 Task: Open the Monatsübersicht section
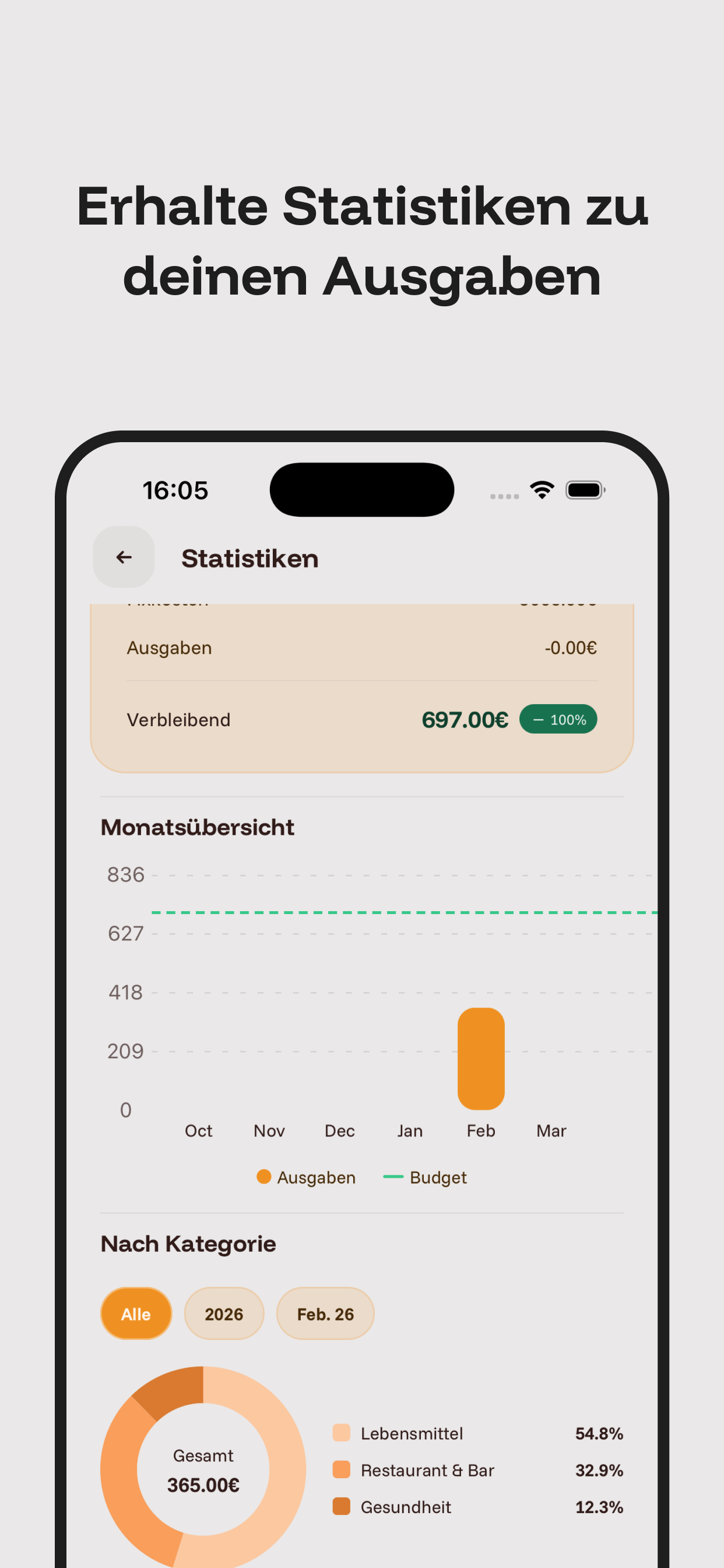coord(197,827)
